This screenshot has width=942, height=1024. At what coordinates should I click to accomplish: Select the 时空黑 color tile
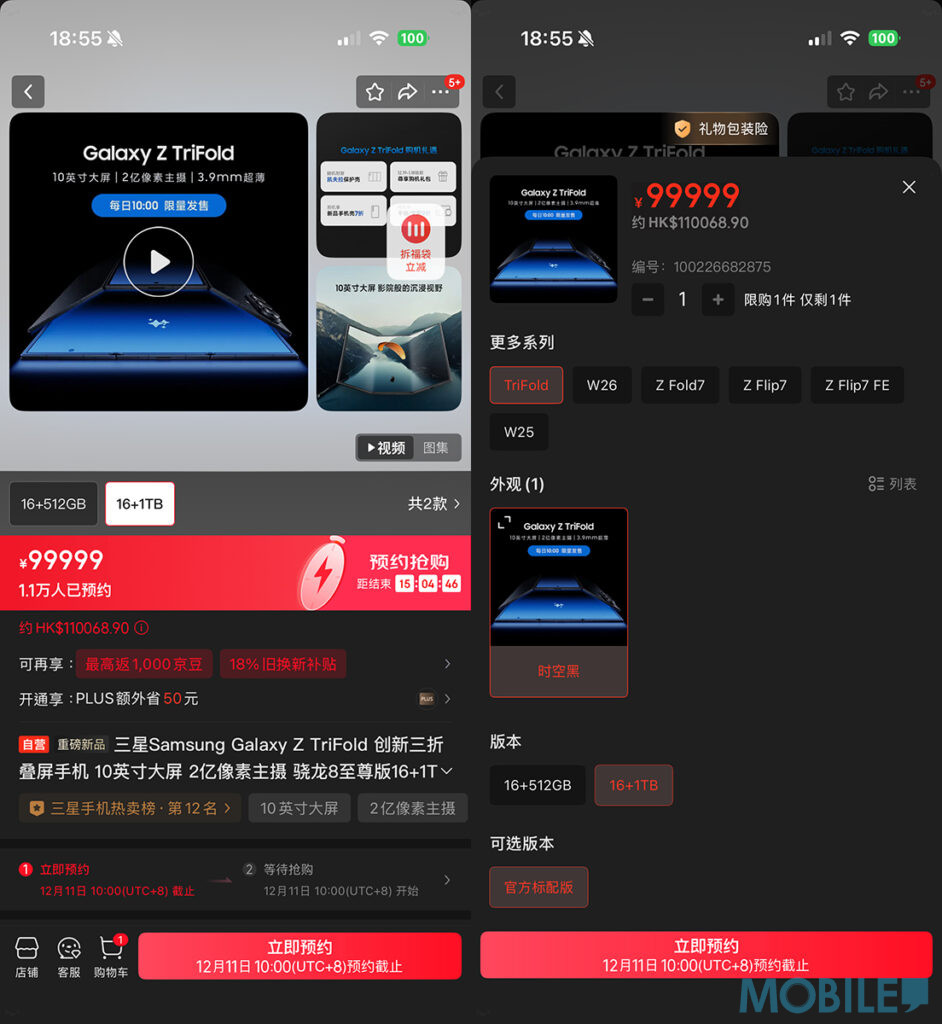tap(558, 602)
